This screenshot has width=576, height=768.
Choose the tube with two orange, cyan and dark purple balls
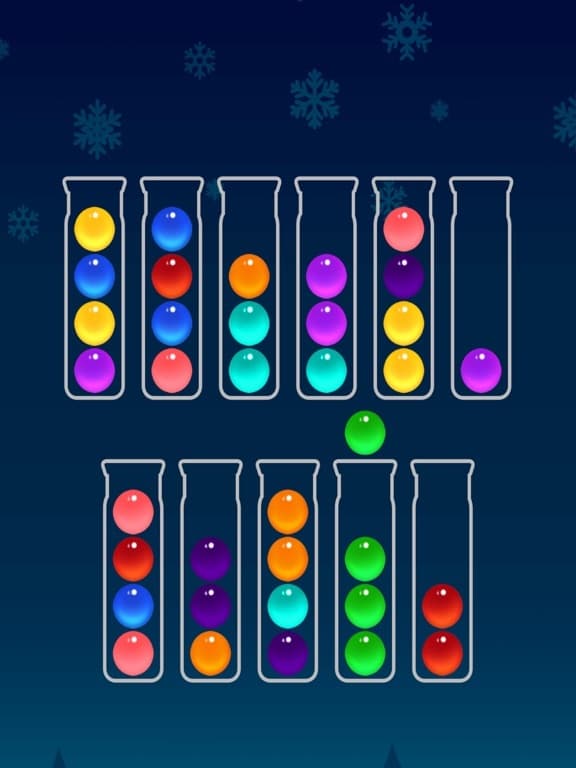pyautogui.click(x=288, y=571)
